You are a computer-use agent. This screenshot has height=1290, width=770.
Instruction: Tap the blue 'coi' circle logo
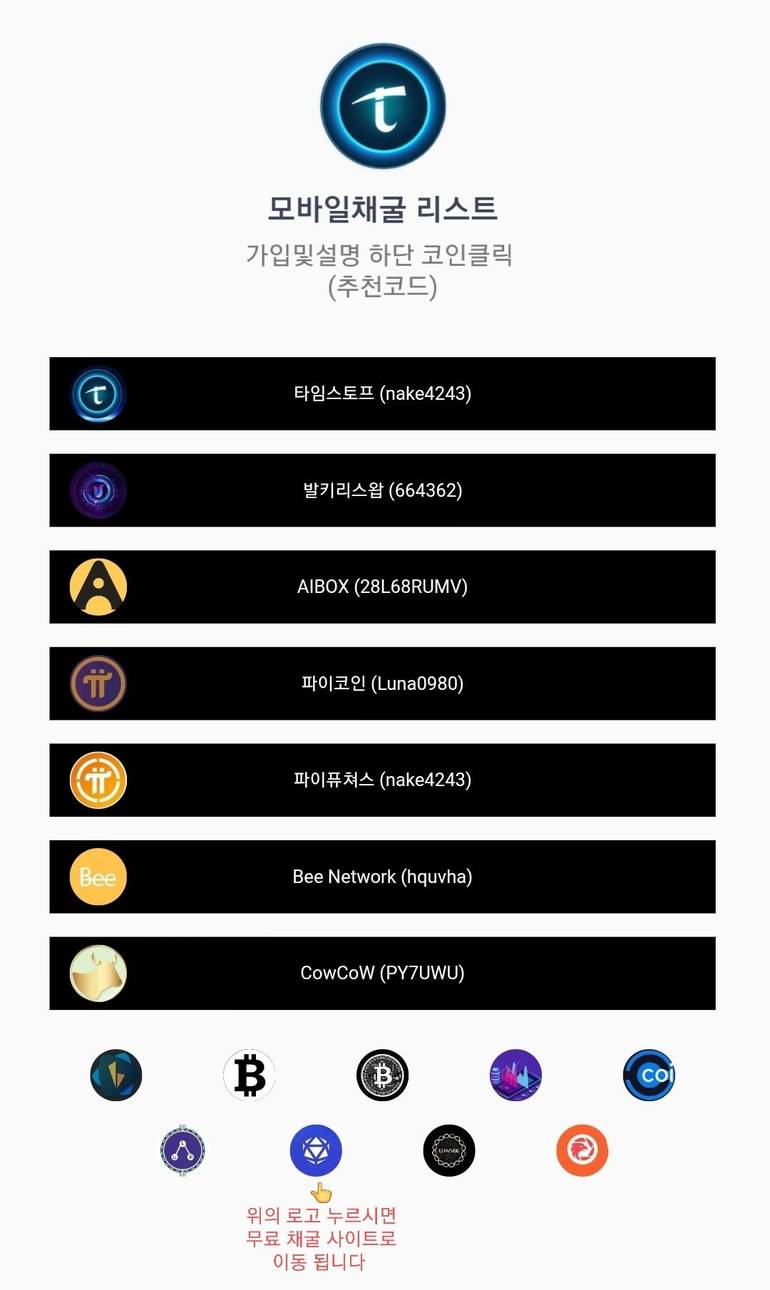point(649,1075)
